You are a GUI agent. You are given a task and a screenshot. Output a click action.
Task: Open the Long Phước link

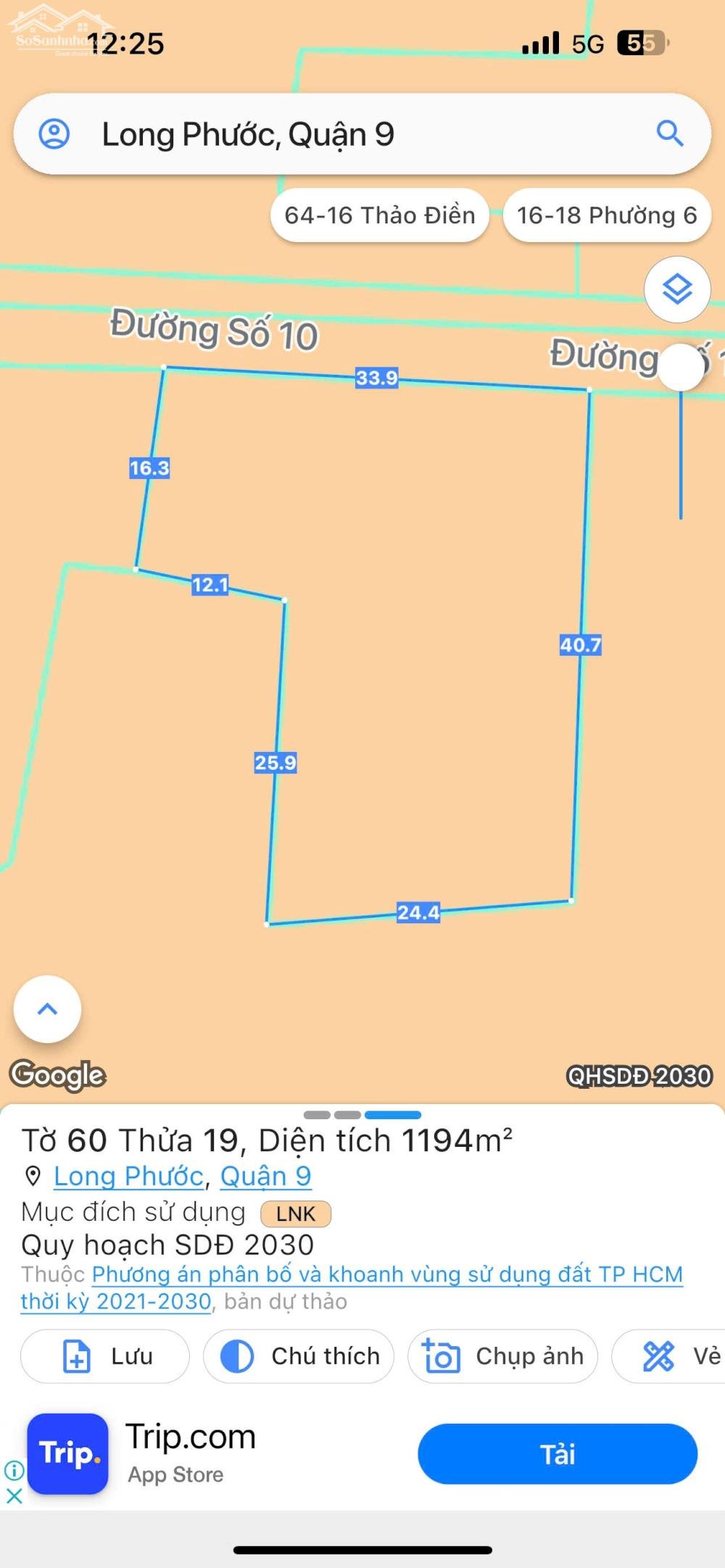[x=127, y=1176]
